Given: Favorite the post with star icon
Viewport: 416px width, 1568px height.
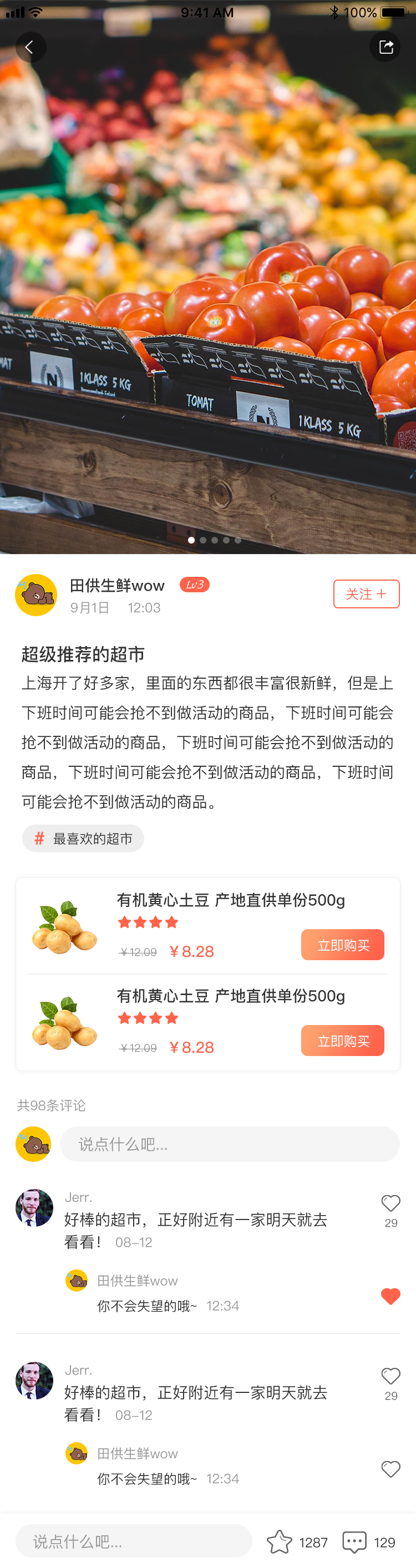Looking at the screenshot, I should click(x=280, y=1541).
